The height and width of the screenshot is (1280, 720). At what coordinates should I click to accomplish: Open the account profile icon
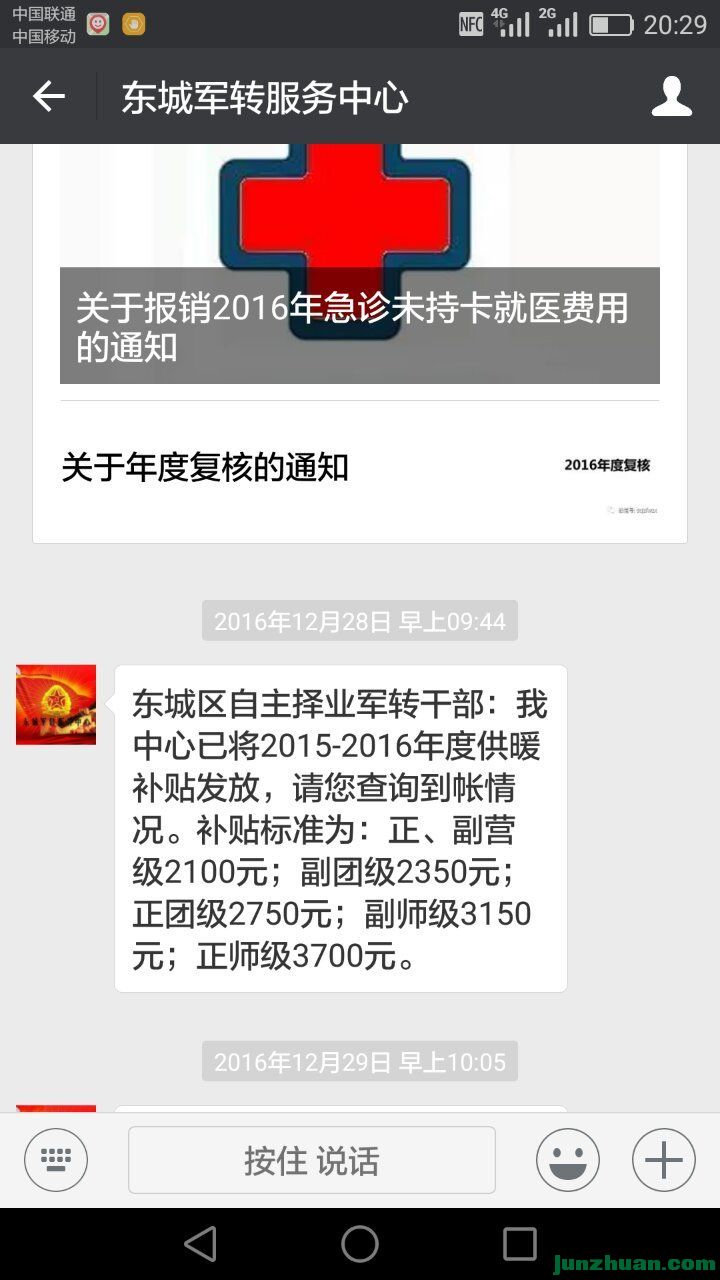pyautogui.click(x=671, y=97)
